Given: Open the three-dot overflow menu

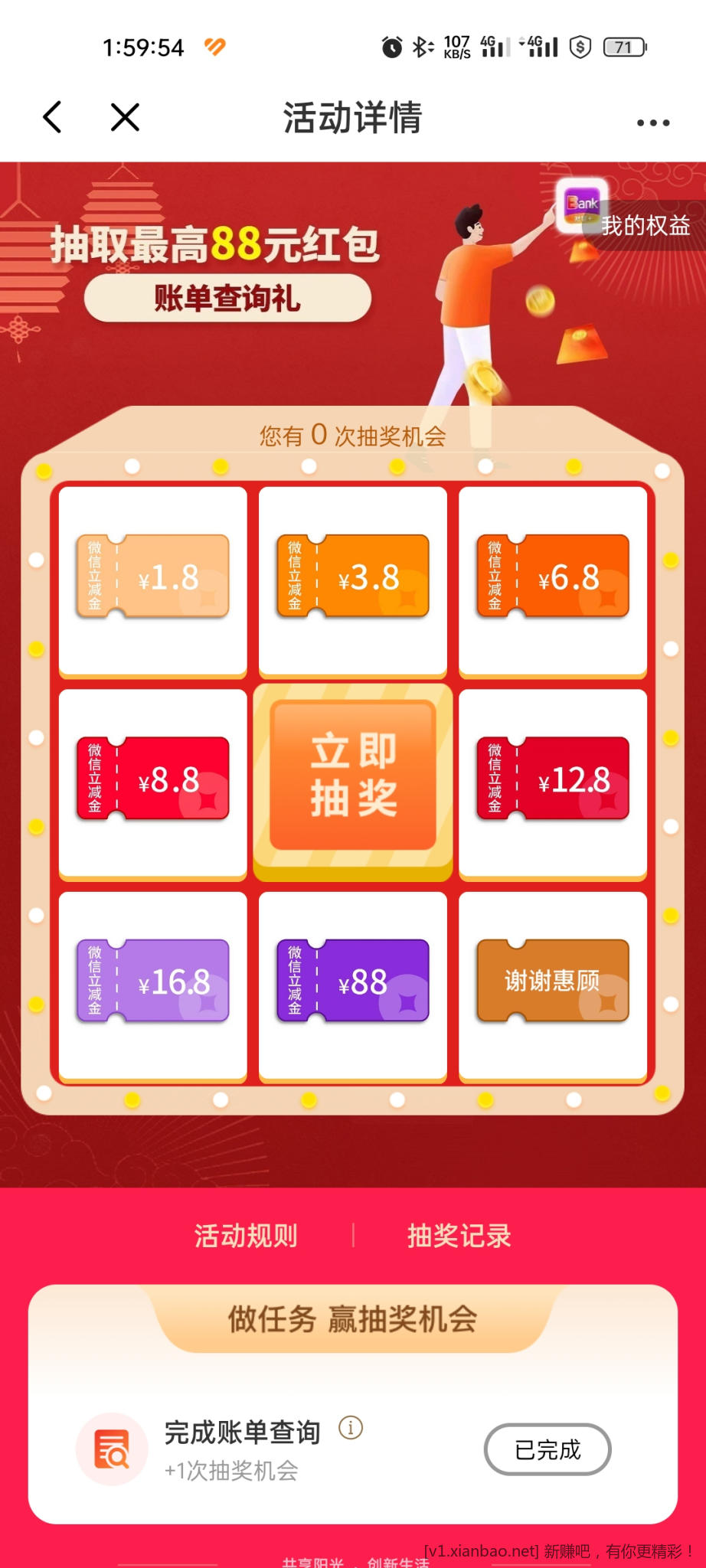Looking at the screenshot, I should 652,122.
